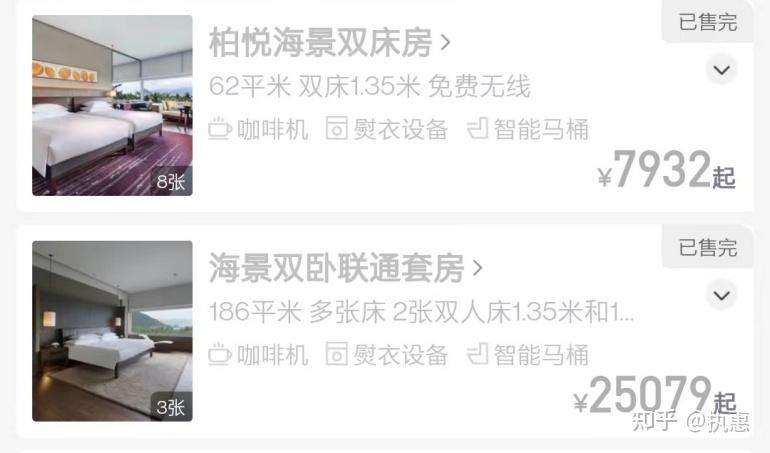Expand the 柏悦海景双床房 card chevron
This screenshot has height=453, width=770.
721,70
